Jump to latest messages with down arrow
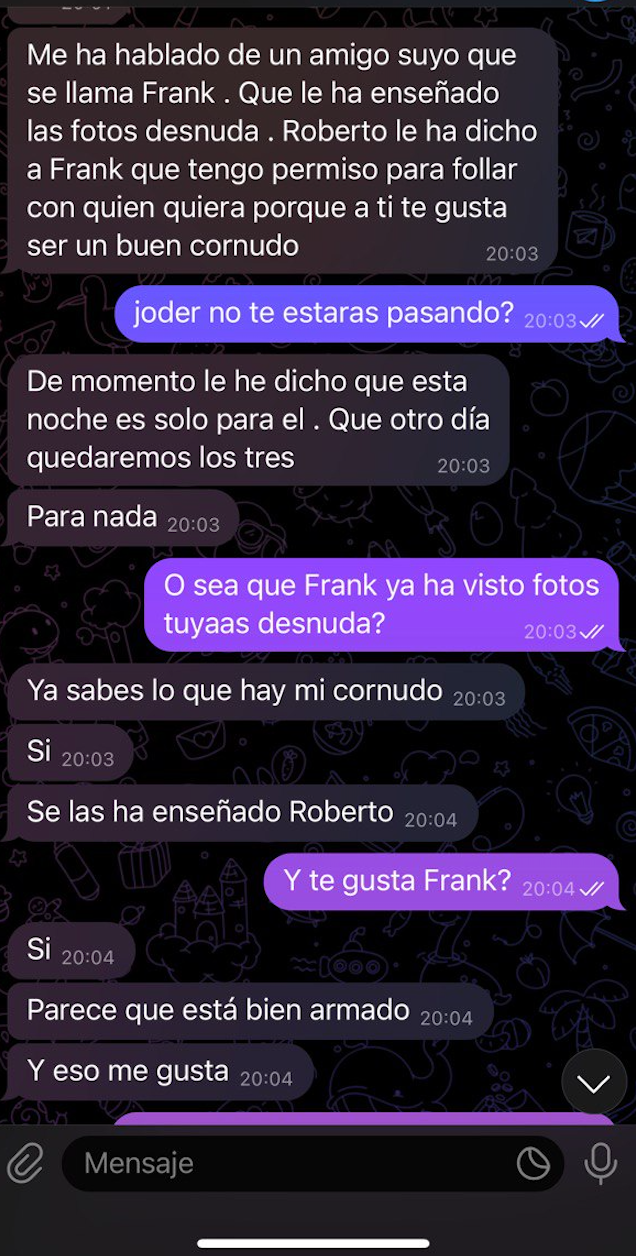 pyautogui.click(x=594, y=1084)
